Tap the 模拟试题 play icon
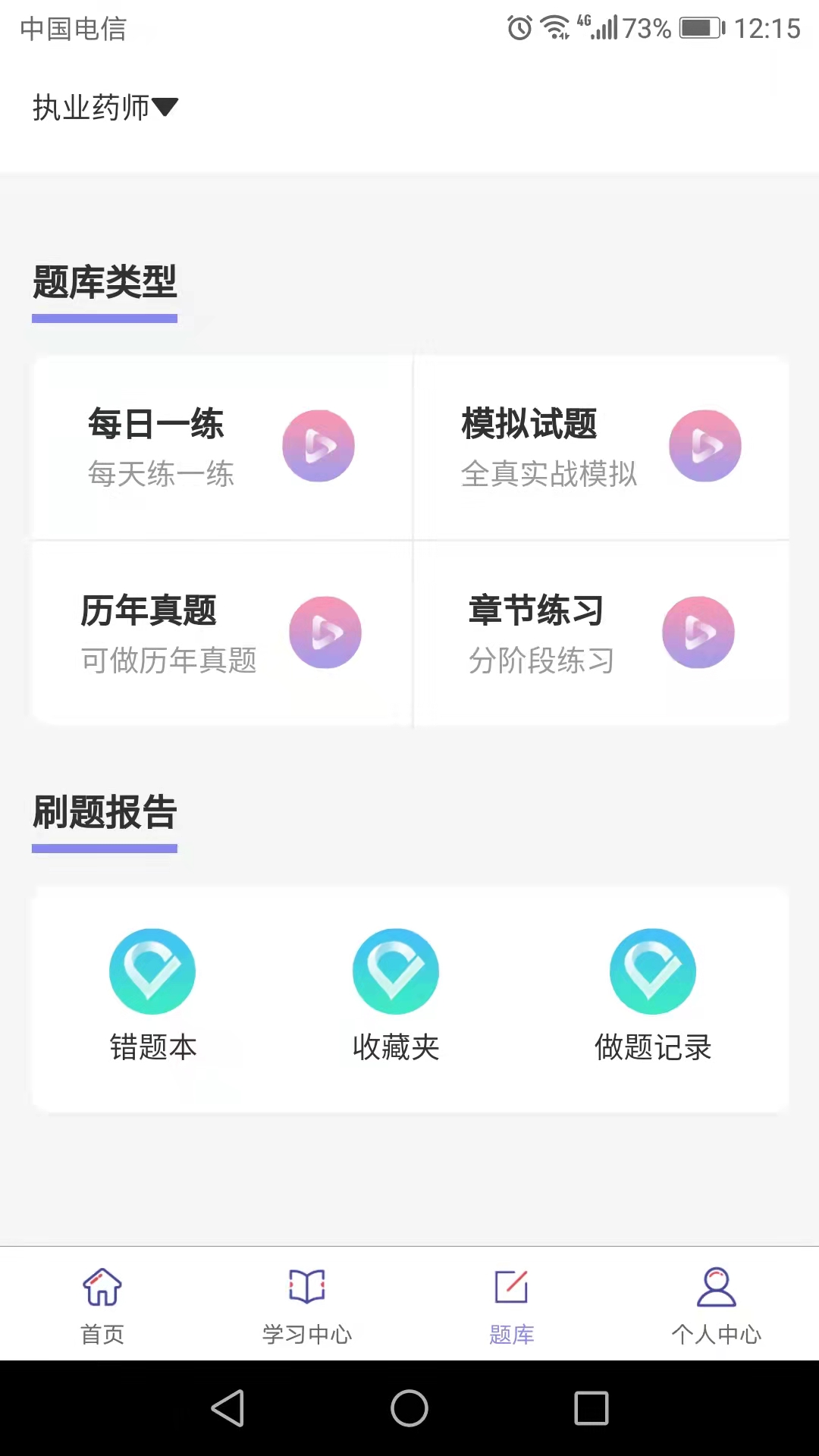This screenshot has height=1456, width=819. [705, 446]
